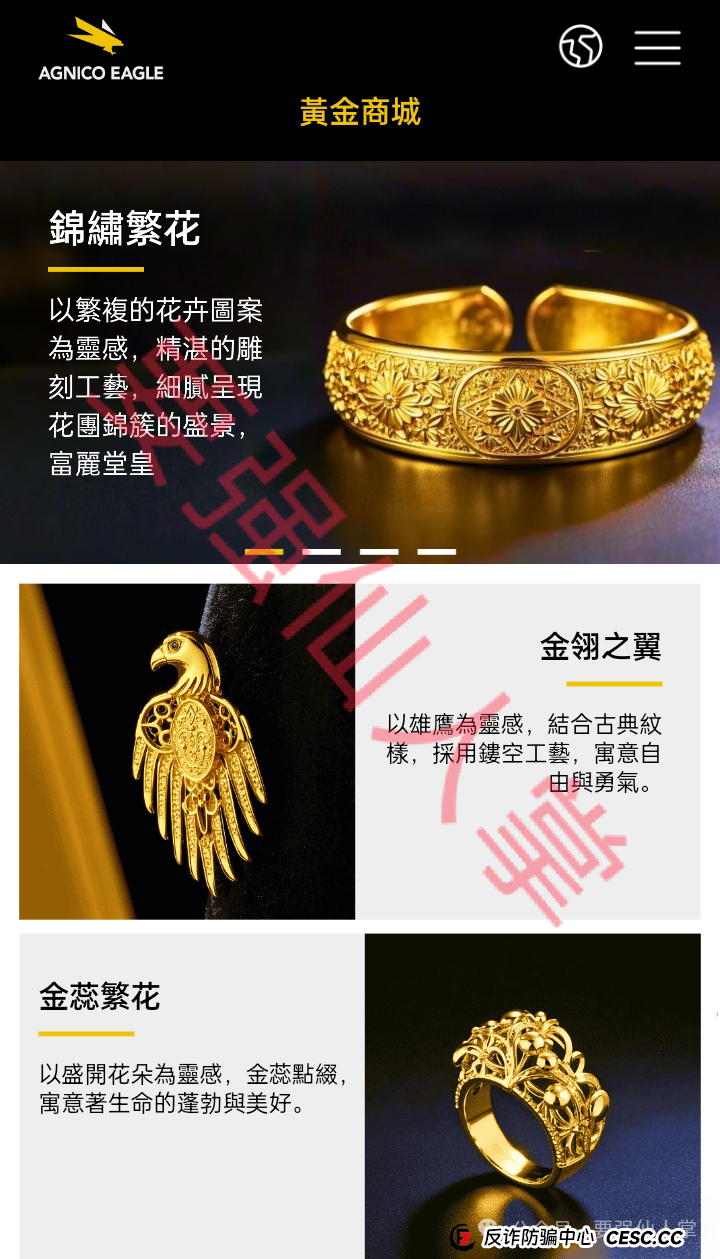
Task: Open the 錦繡繁花 bracelet banner
Action: [360, 360]
